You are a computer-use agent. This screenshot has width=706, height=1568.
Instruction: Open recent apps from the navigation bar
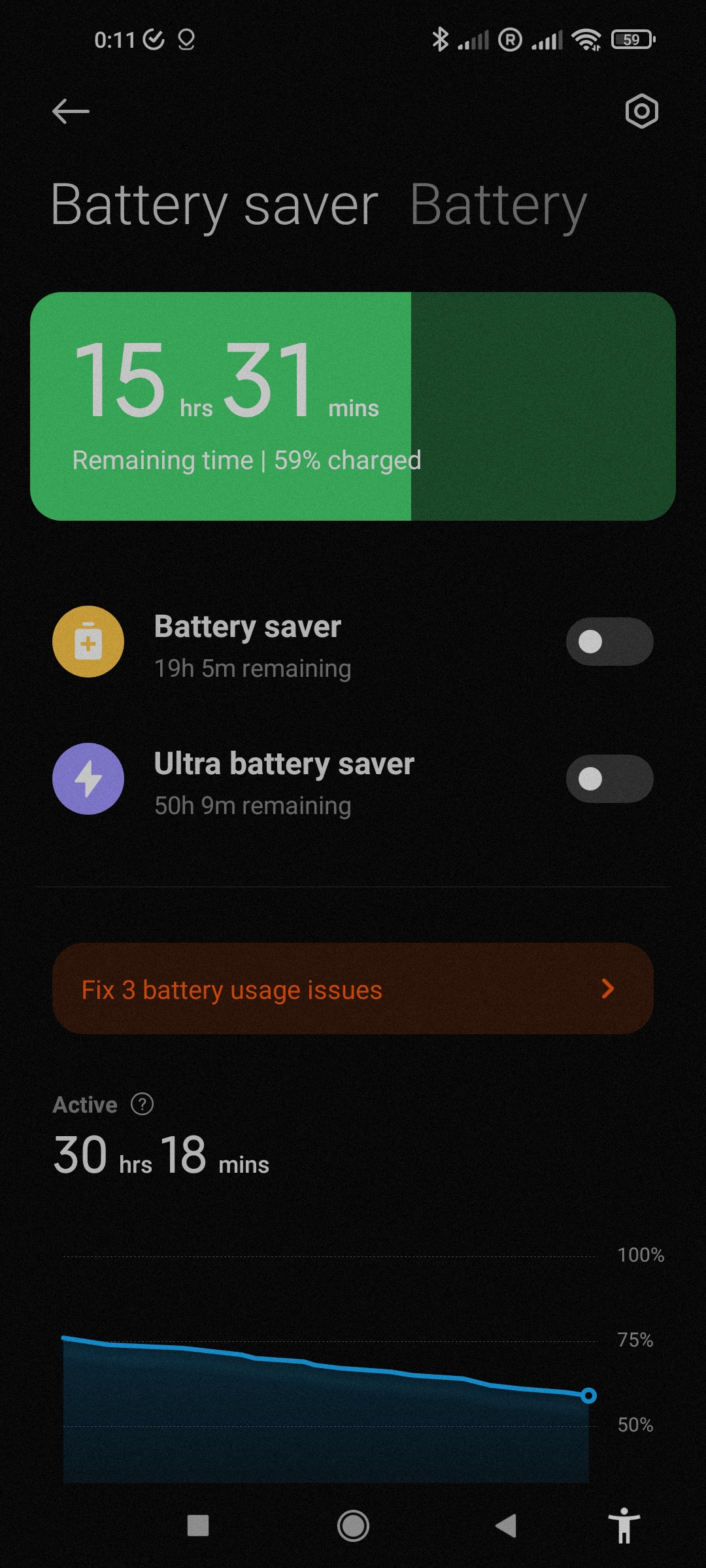198,1526
